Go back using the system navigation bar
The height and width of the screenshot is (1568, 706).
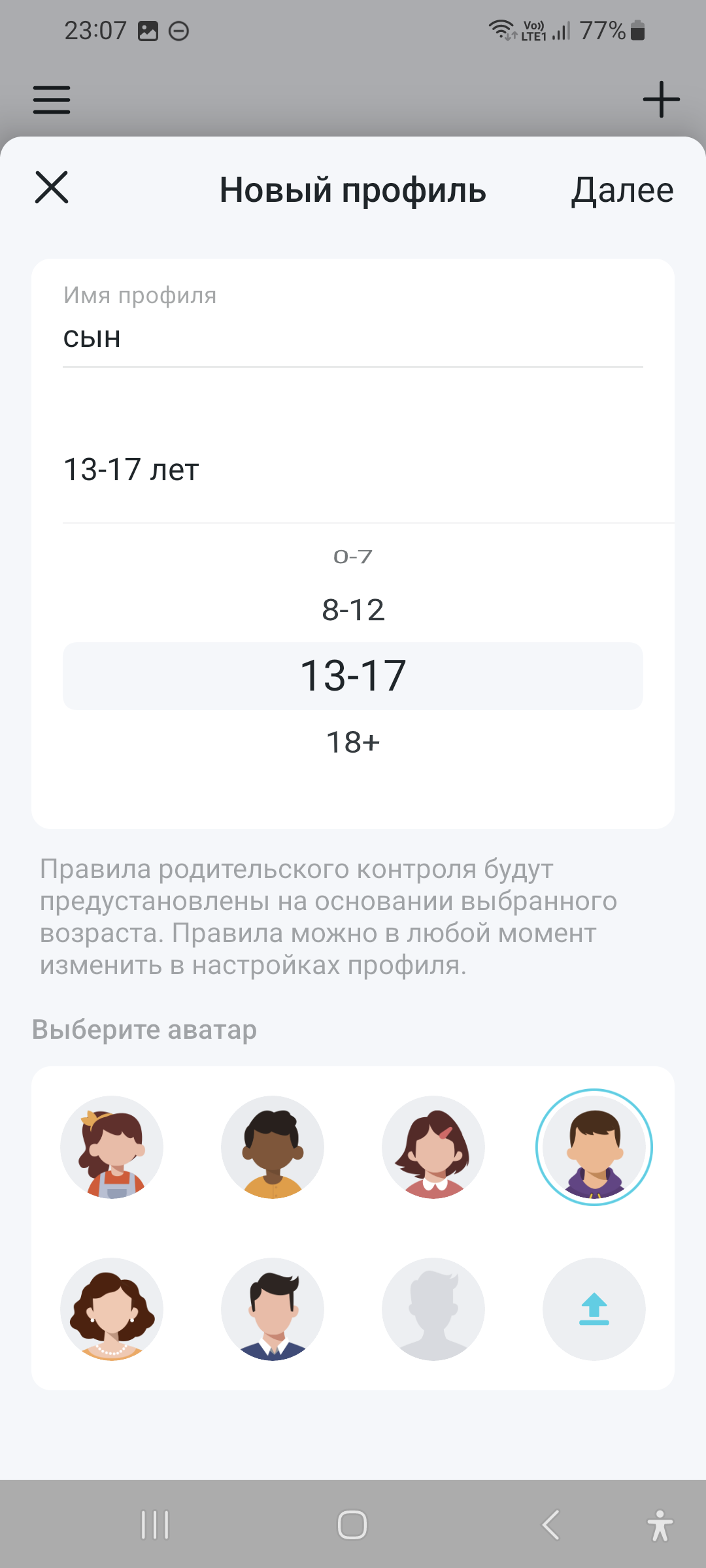550,1525
